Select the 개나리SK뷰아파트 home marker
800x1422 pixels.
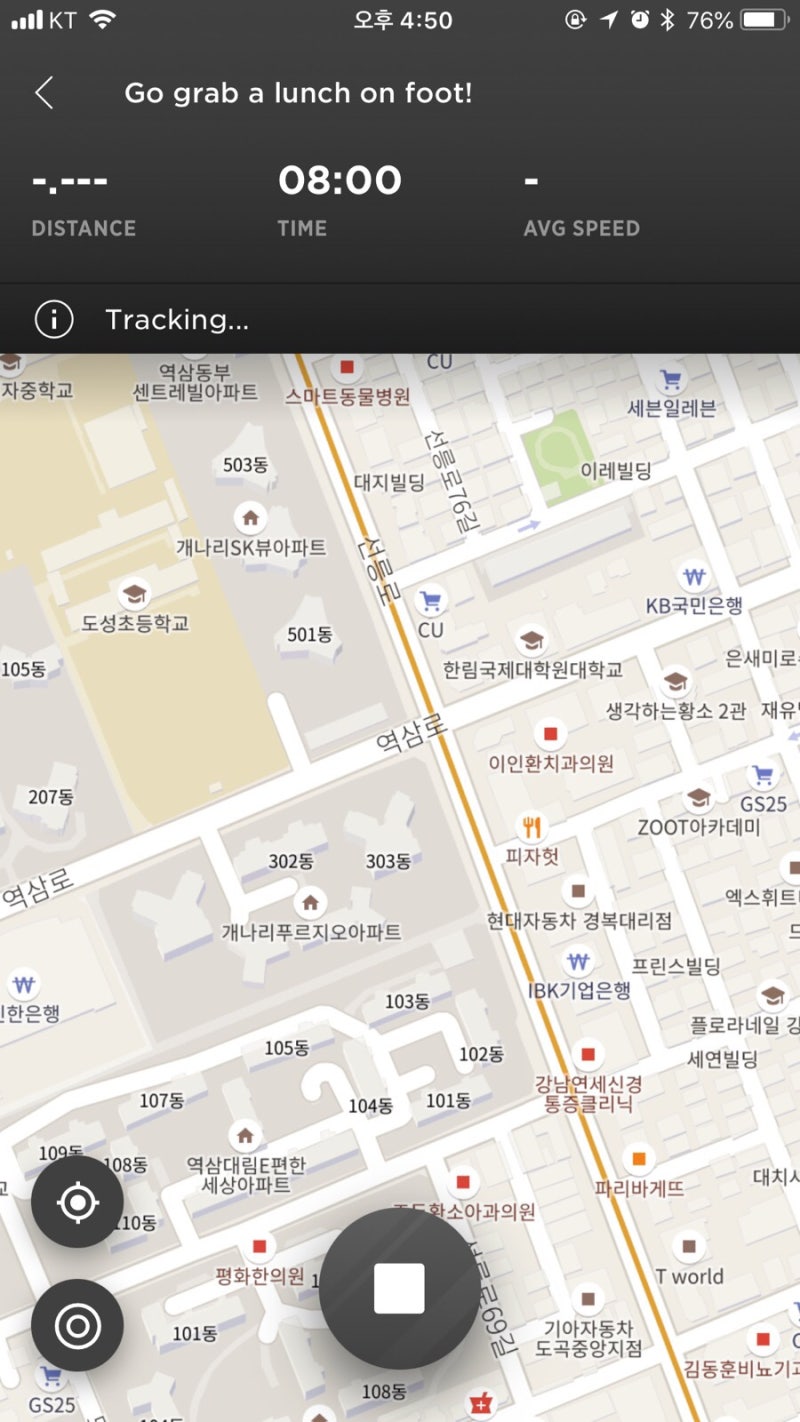click(249, 518)
